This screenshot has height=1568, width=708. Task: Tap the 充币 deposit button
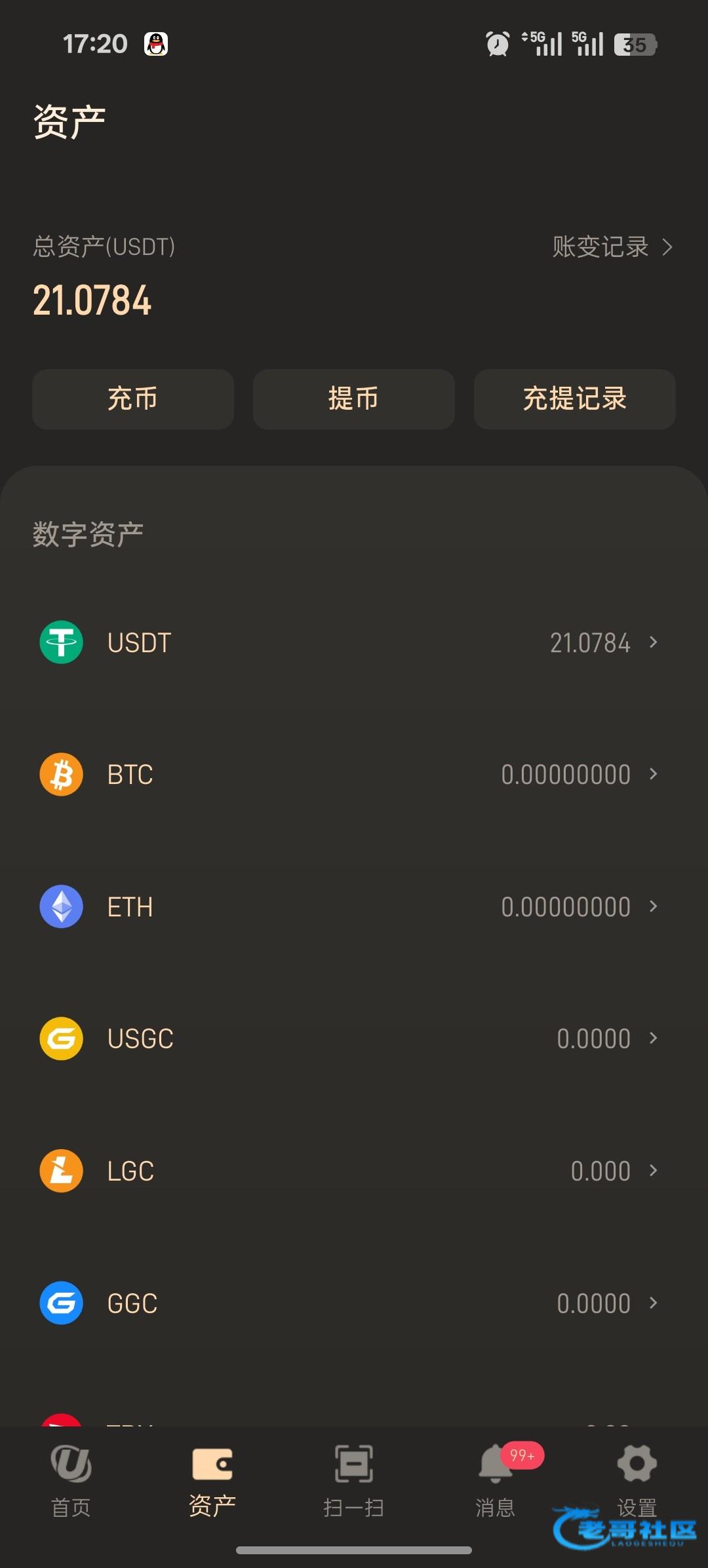[x=133, y=399]
